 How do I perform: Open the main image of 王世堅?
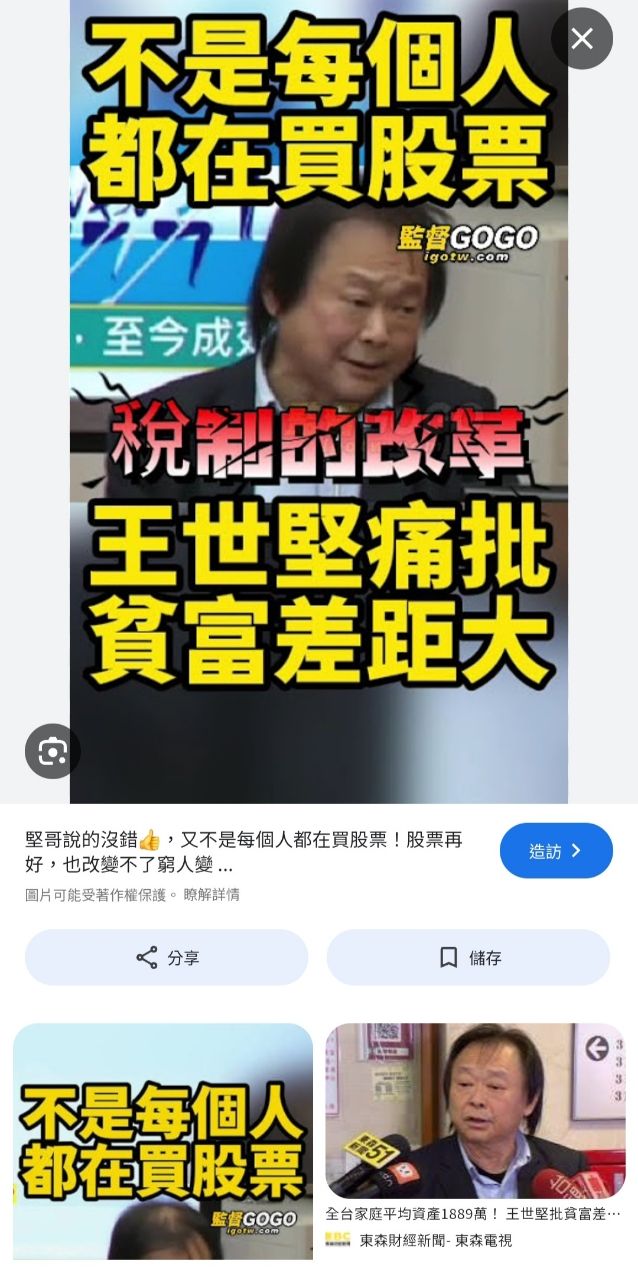[318, 400]
